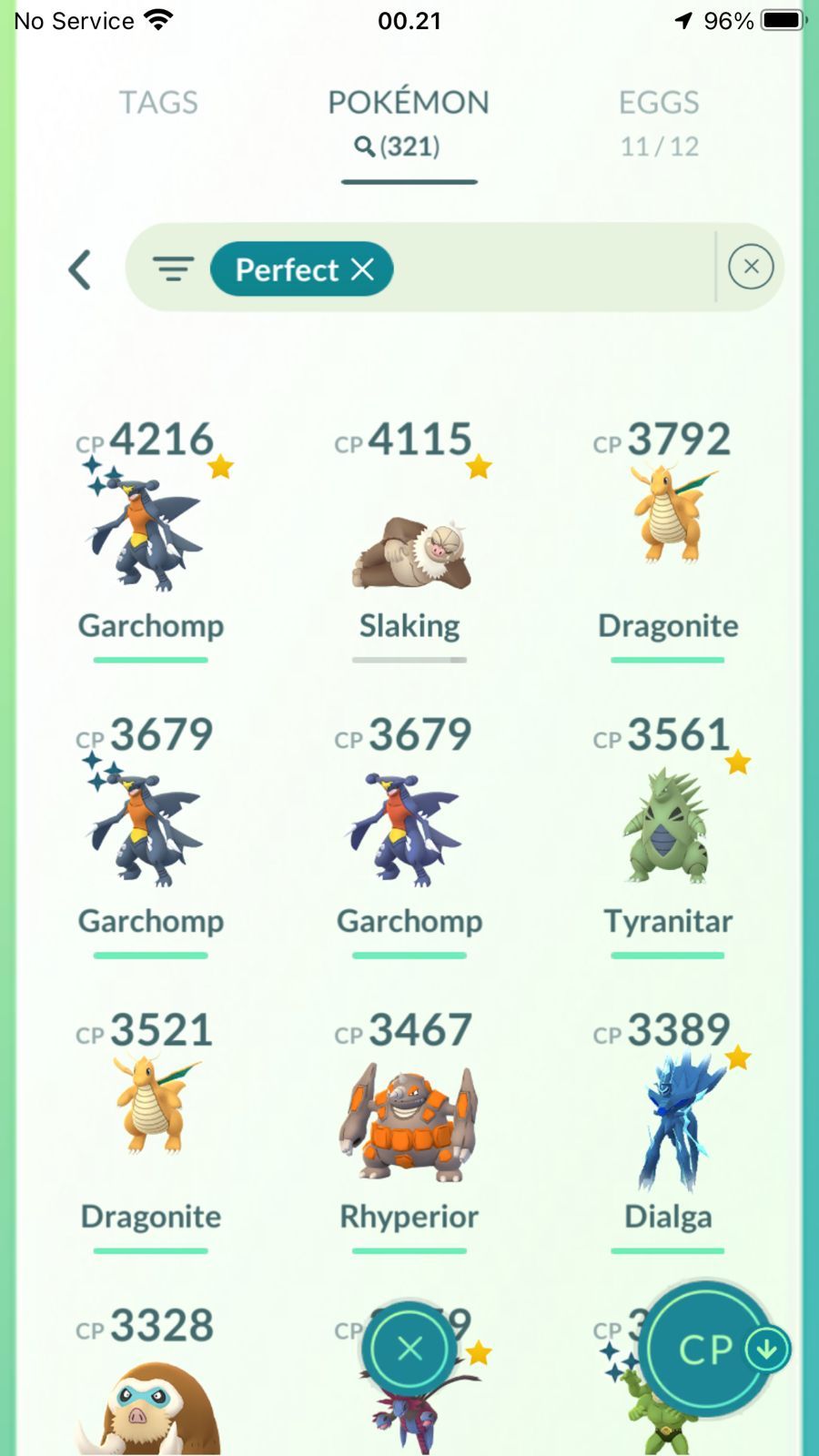Open Slaking with CP 4115
The height and width of the screenshot is (1456, 819).
click(x=409, y=546)
